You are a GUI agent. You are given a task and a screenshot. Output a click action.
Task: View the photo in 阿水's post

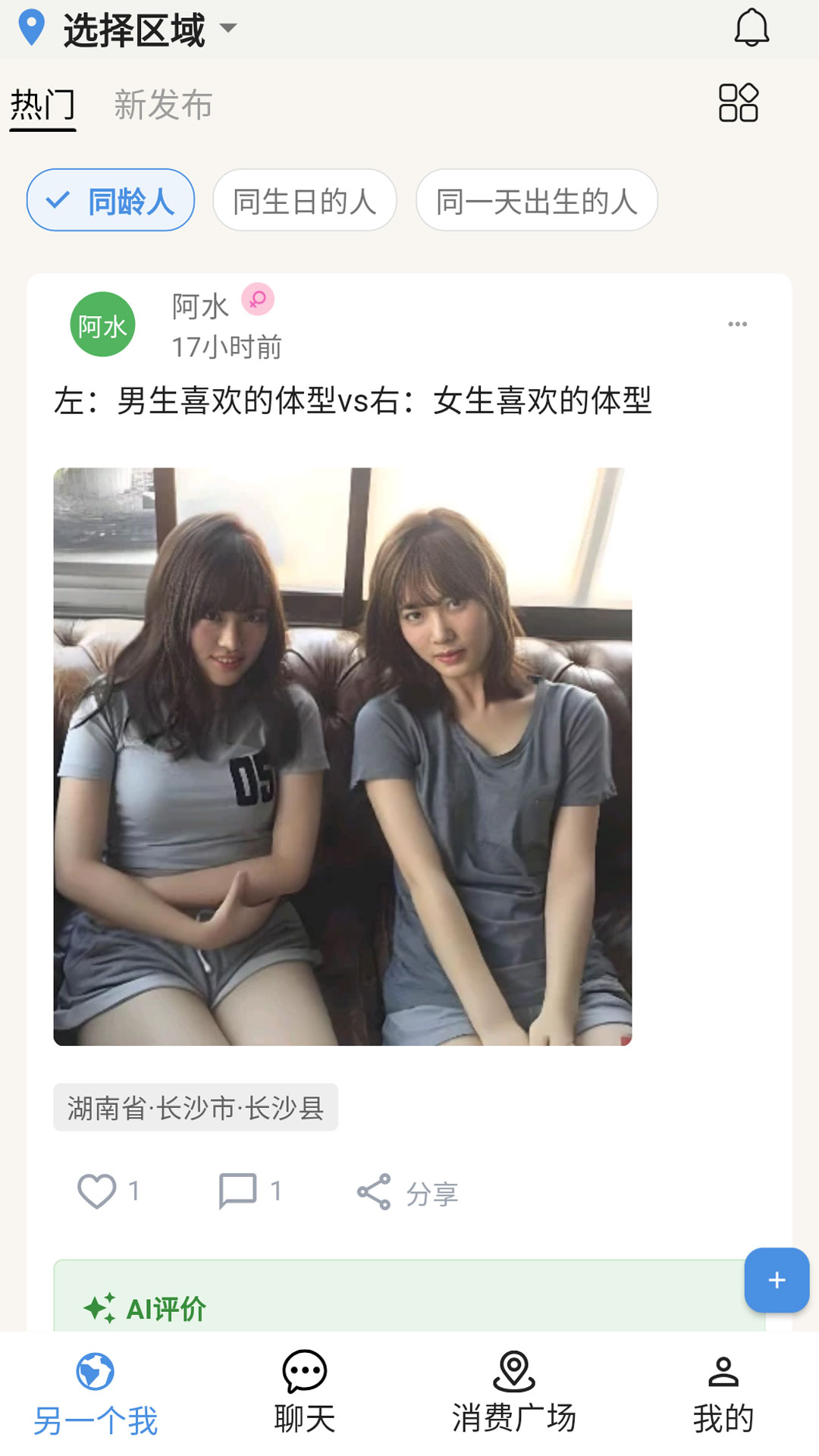[x=342, y=756]
